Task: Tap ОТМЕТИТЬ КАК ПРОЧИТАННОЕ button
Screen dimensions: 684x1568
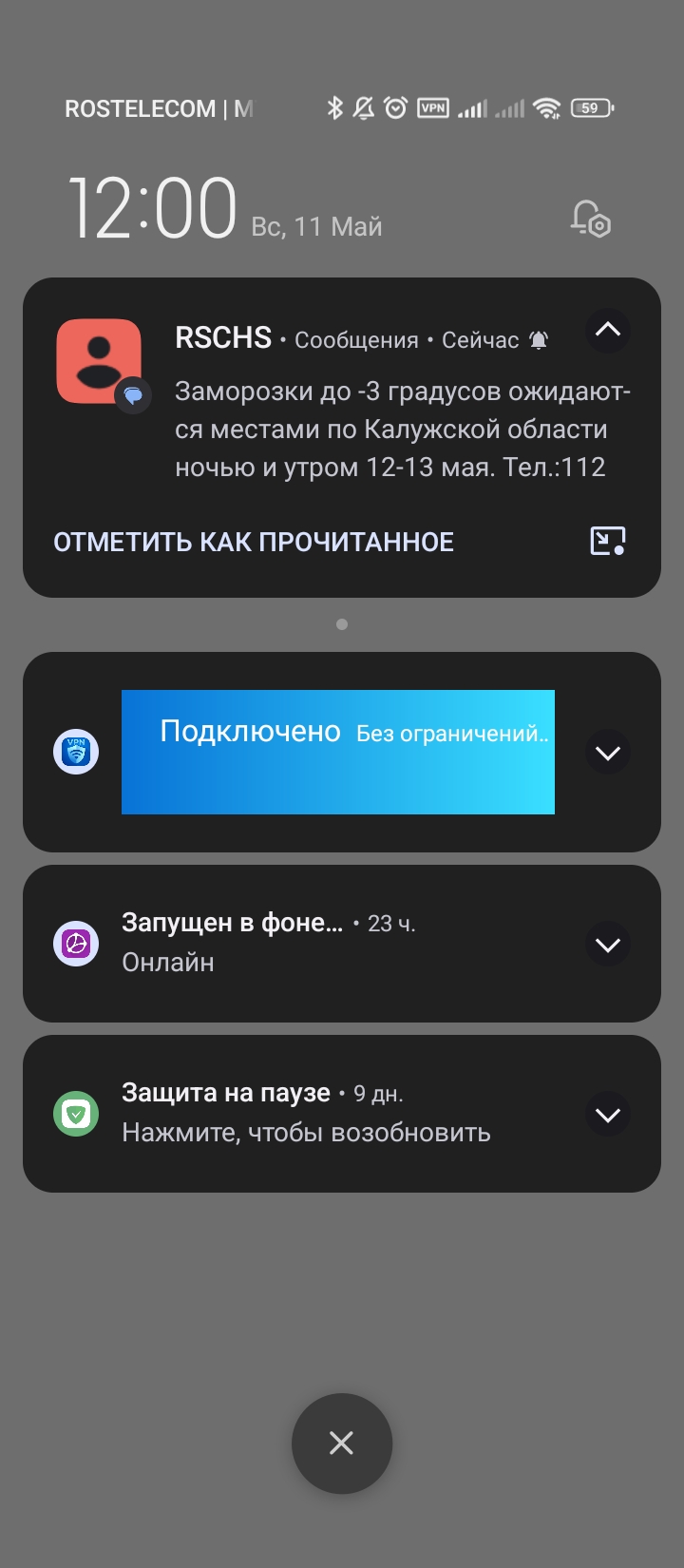Action: pos(254,542)
